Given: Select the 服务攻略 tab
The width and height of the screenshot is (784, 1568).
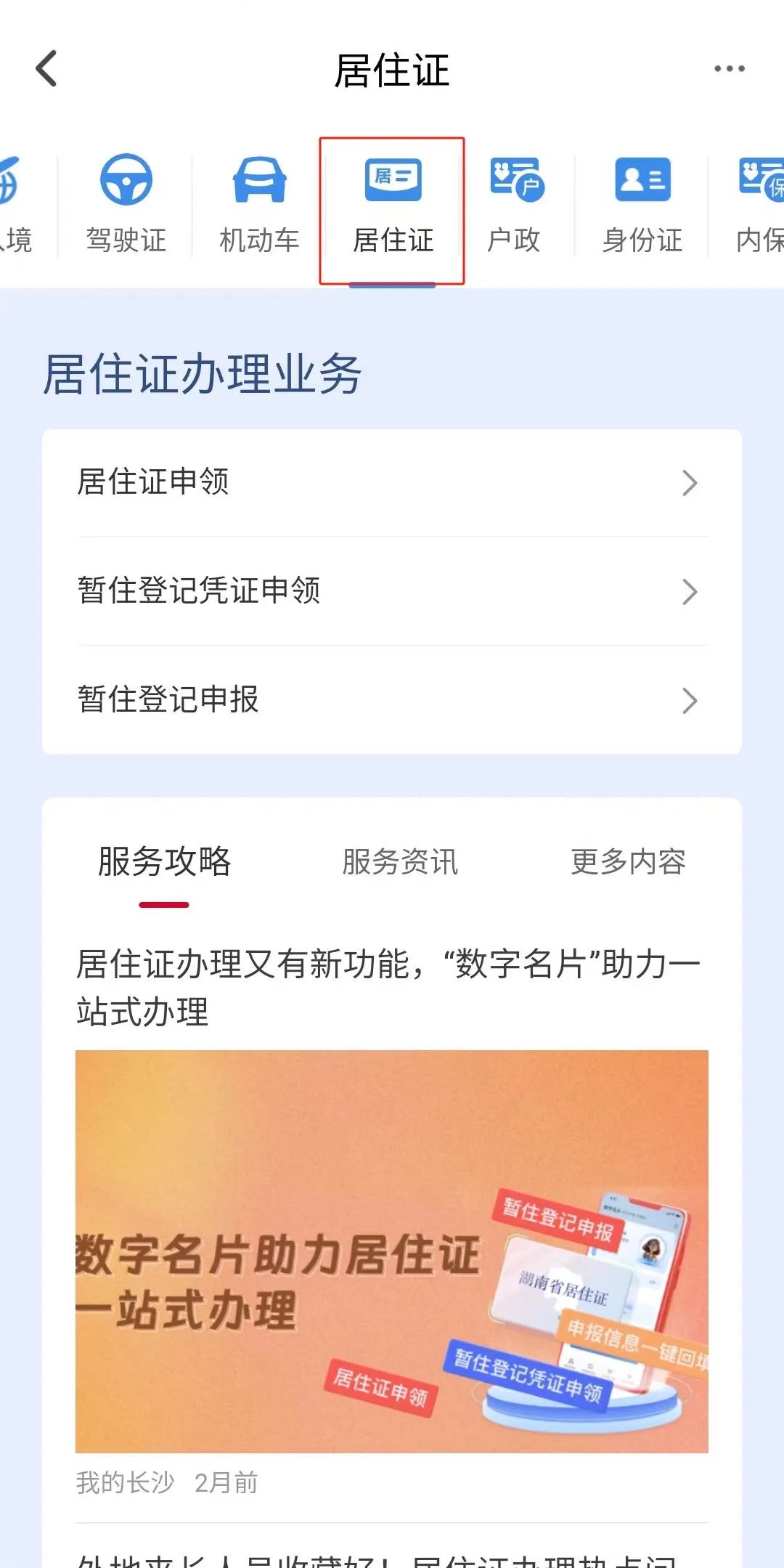Looking at the screenshot, I should [x=164, y=862].
